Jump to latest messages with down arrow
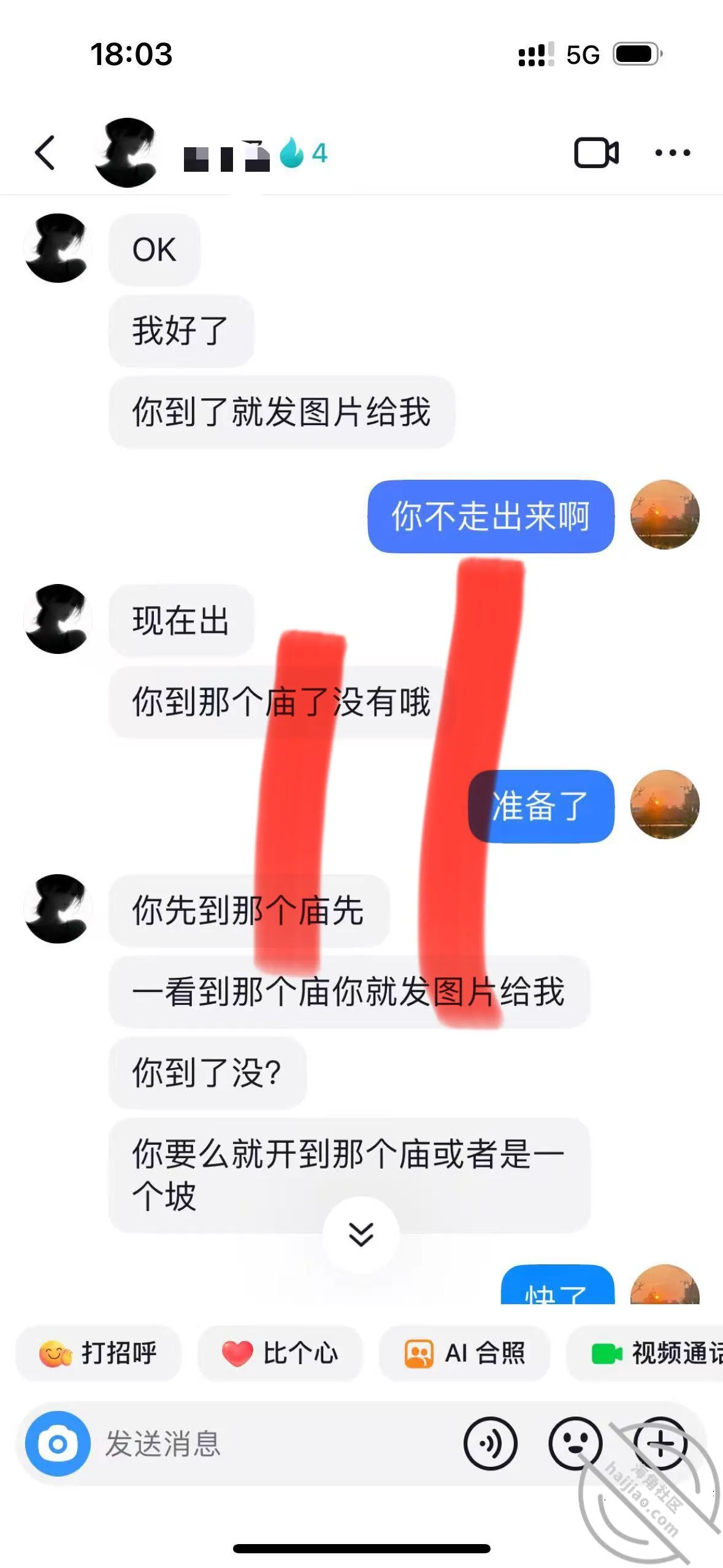 tap(361, 1234)
